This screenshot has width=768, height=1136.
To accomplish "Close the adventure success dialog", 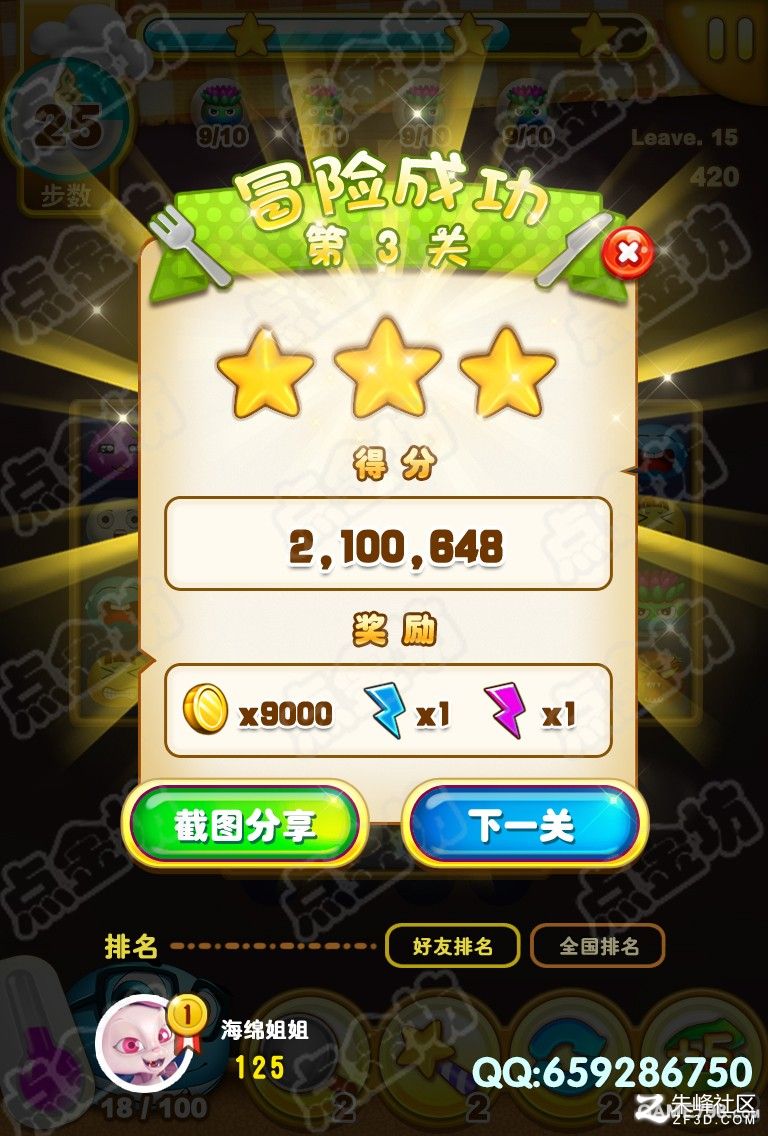I will click(628, 254).
